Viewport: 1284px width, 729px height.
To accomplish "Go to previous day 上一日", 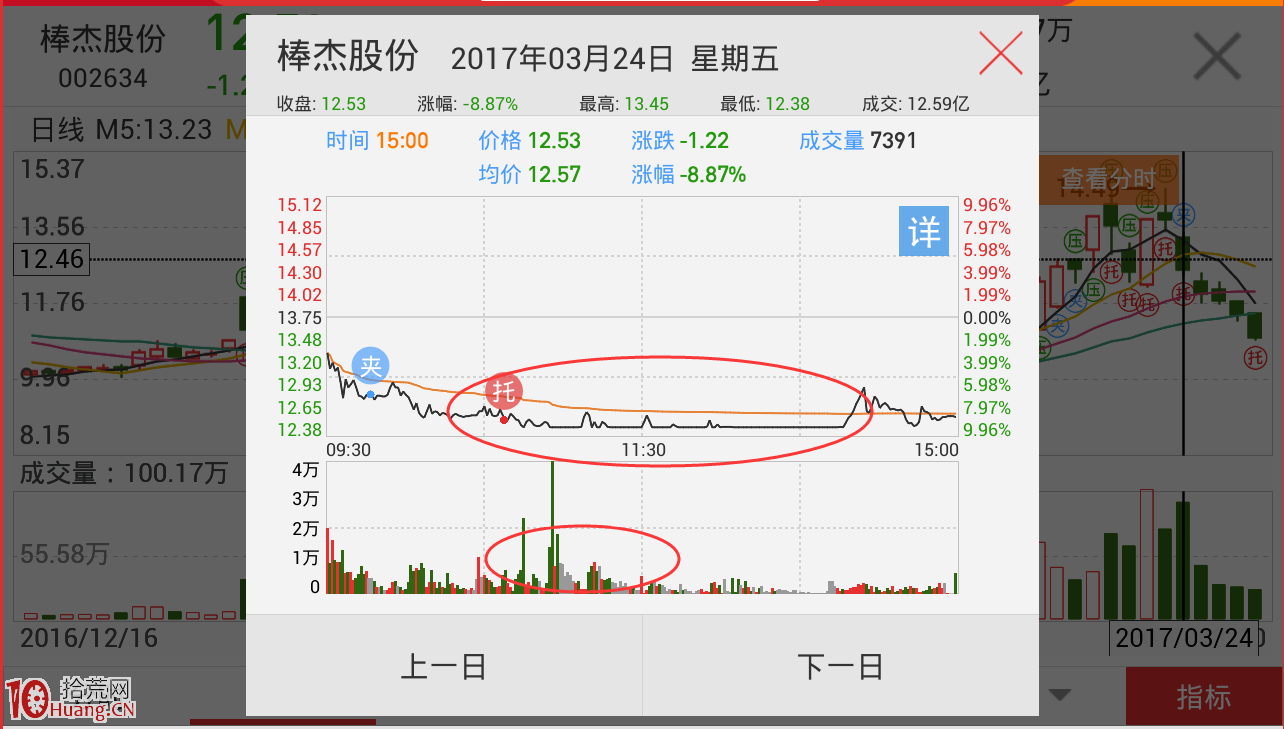I will [443, 666].
